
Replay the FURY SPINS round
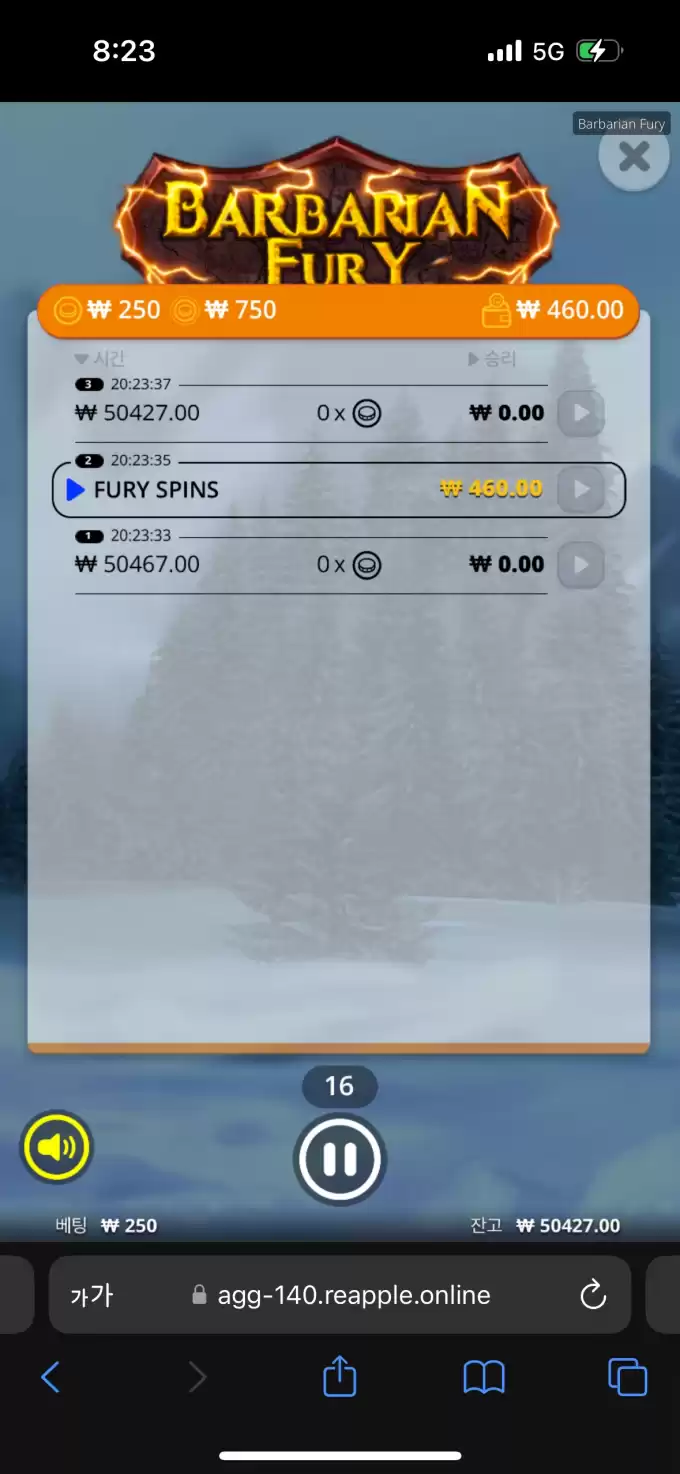pyautogui.click(x=580, y=490)
